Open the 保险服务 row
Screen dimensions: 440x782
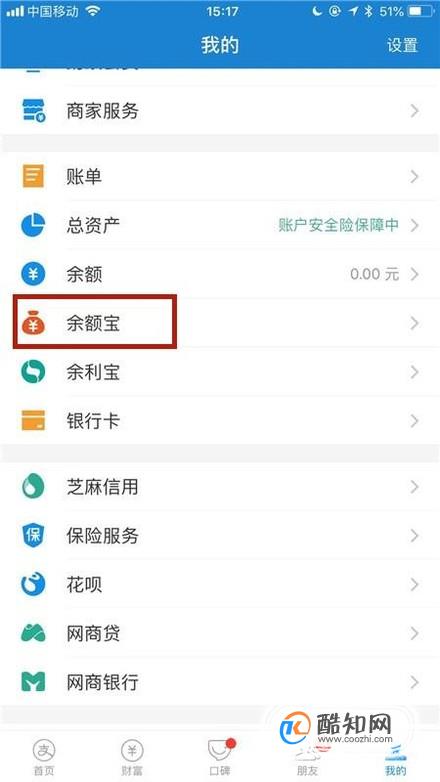220,536
